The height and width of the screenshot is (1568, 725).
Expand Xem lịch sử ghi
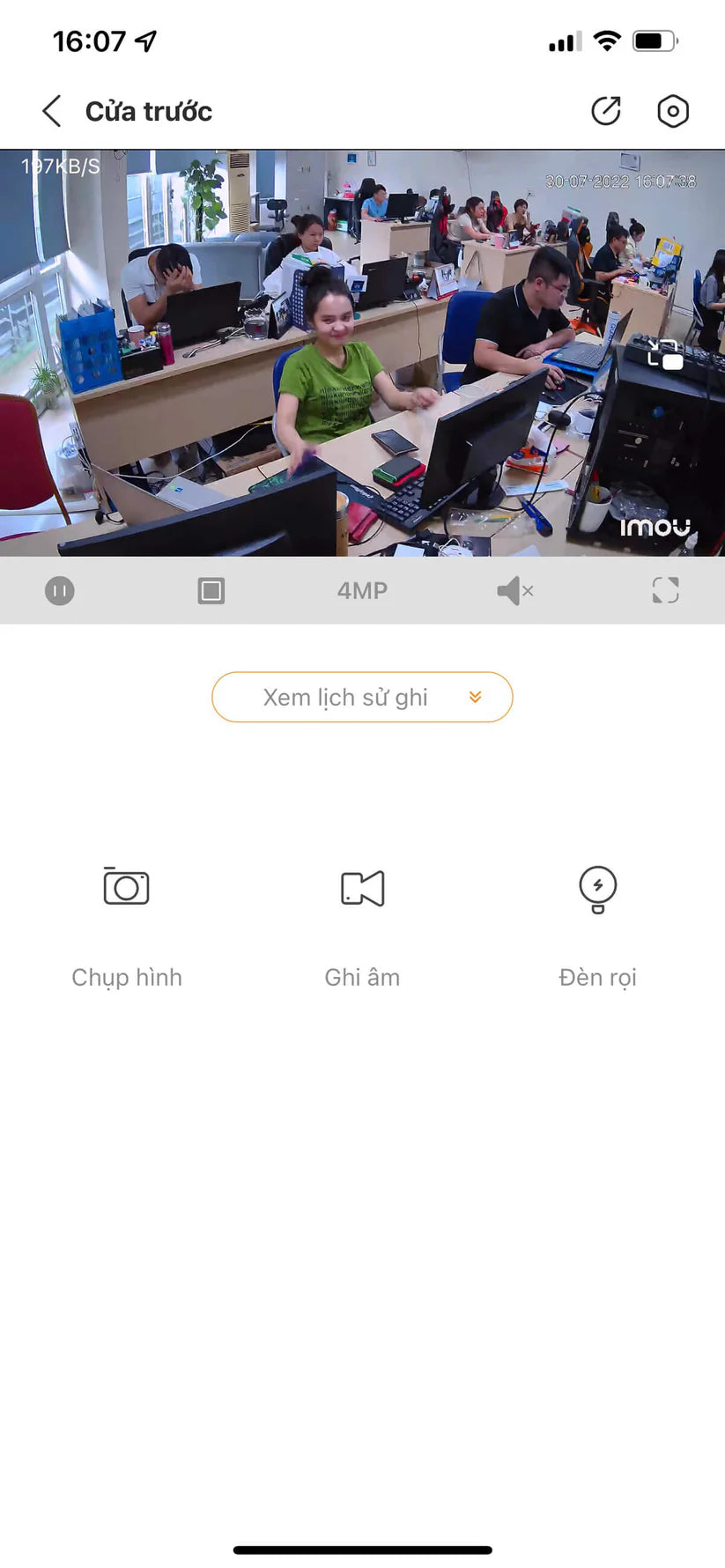362,697
